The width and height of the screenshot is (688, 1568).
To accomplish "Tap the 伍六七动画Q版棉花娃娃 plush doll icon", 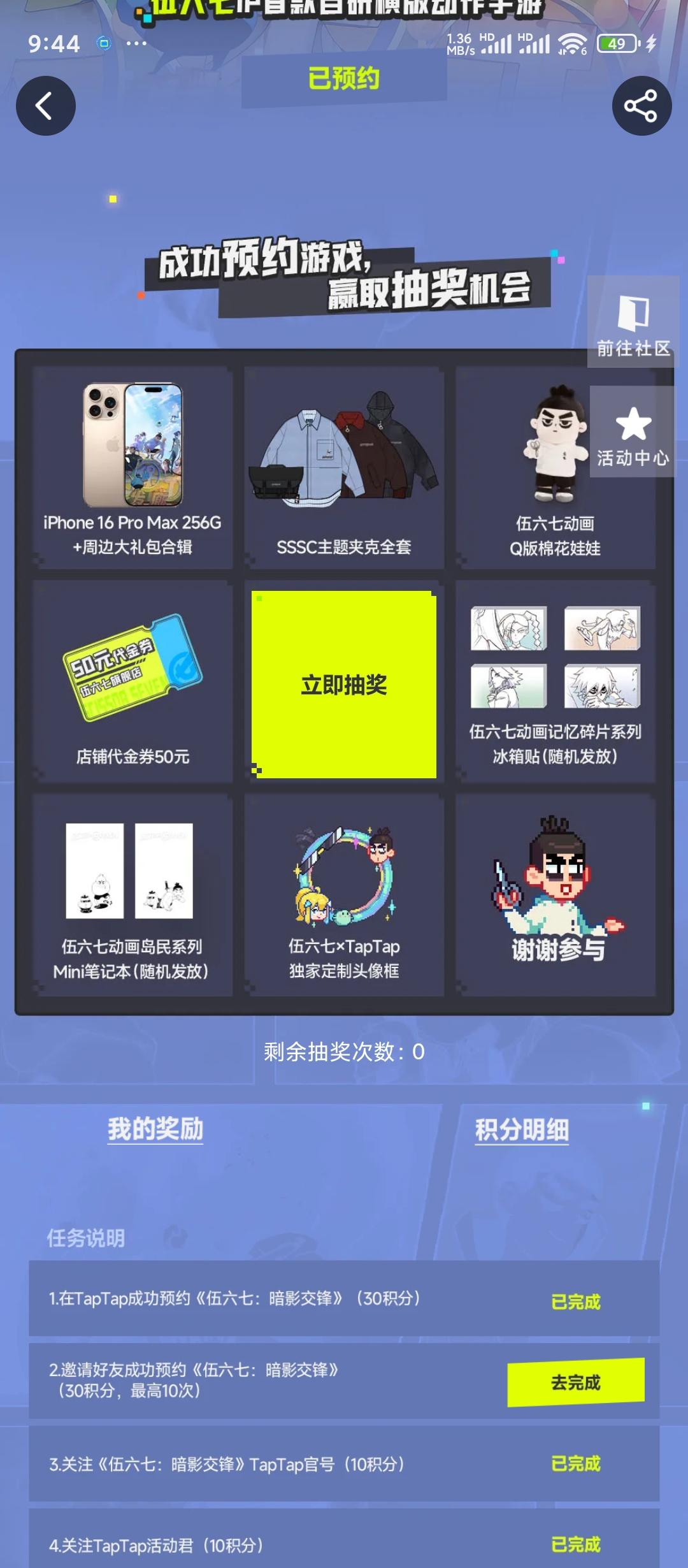I will (x=555, y=440).
